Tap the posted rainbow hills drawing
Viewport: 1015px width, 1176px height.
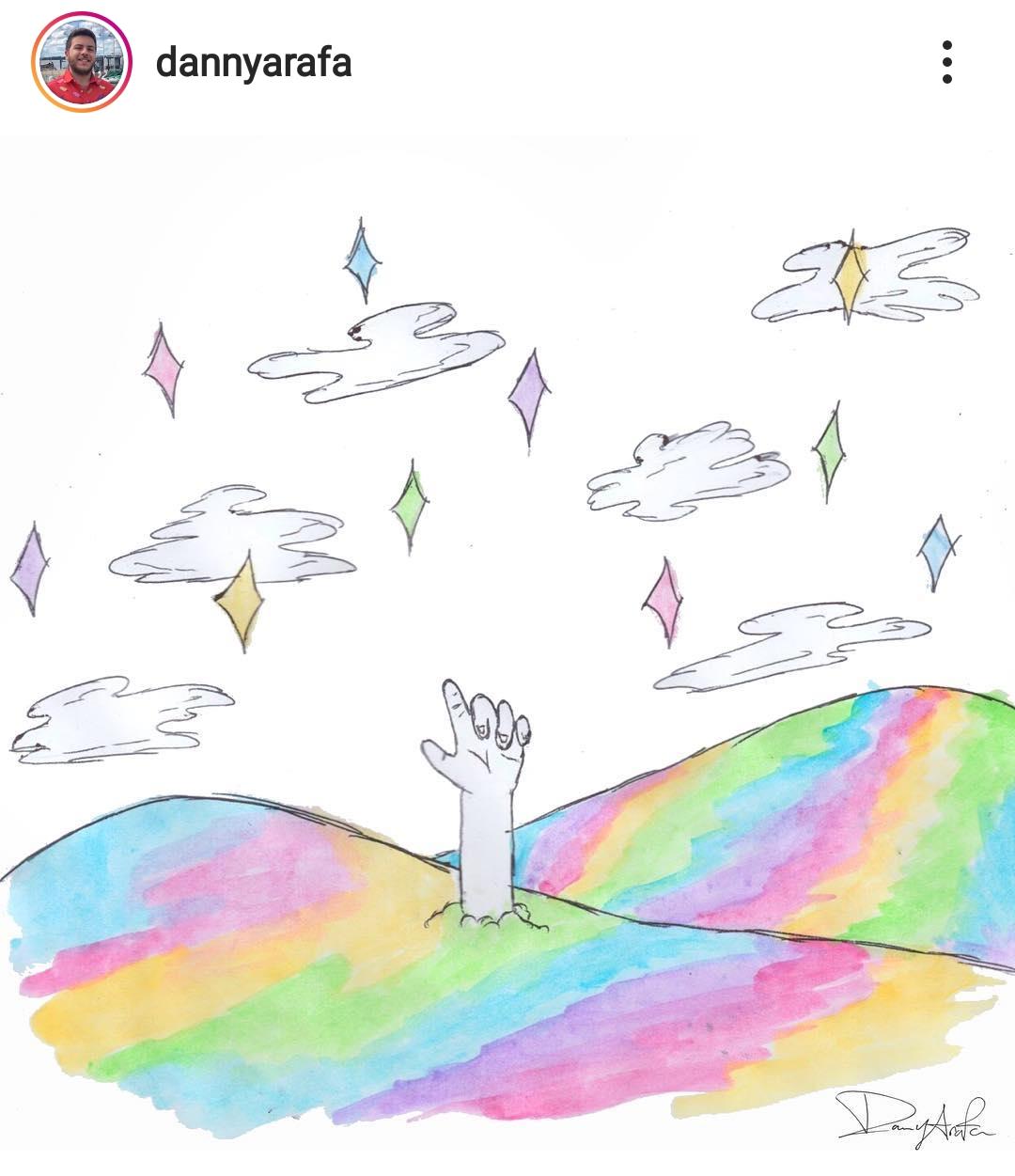[507, 649]
